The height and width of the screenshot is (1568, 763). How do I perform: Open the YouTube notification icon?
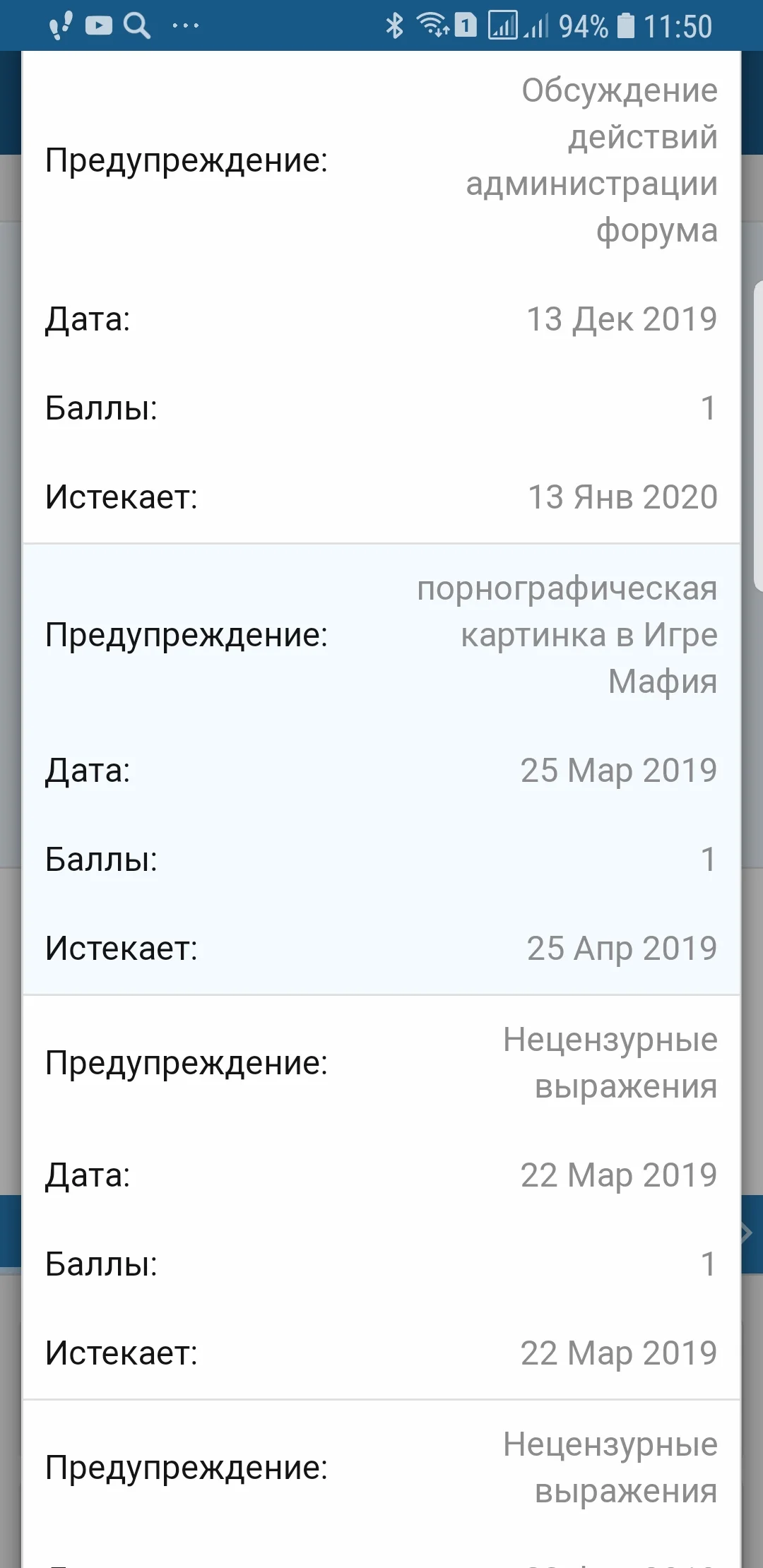click(x=99, y=25)
